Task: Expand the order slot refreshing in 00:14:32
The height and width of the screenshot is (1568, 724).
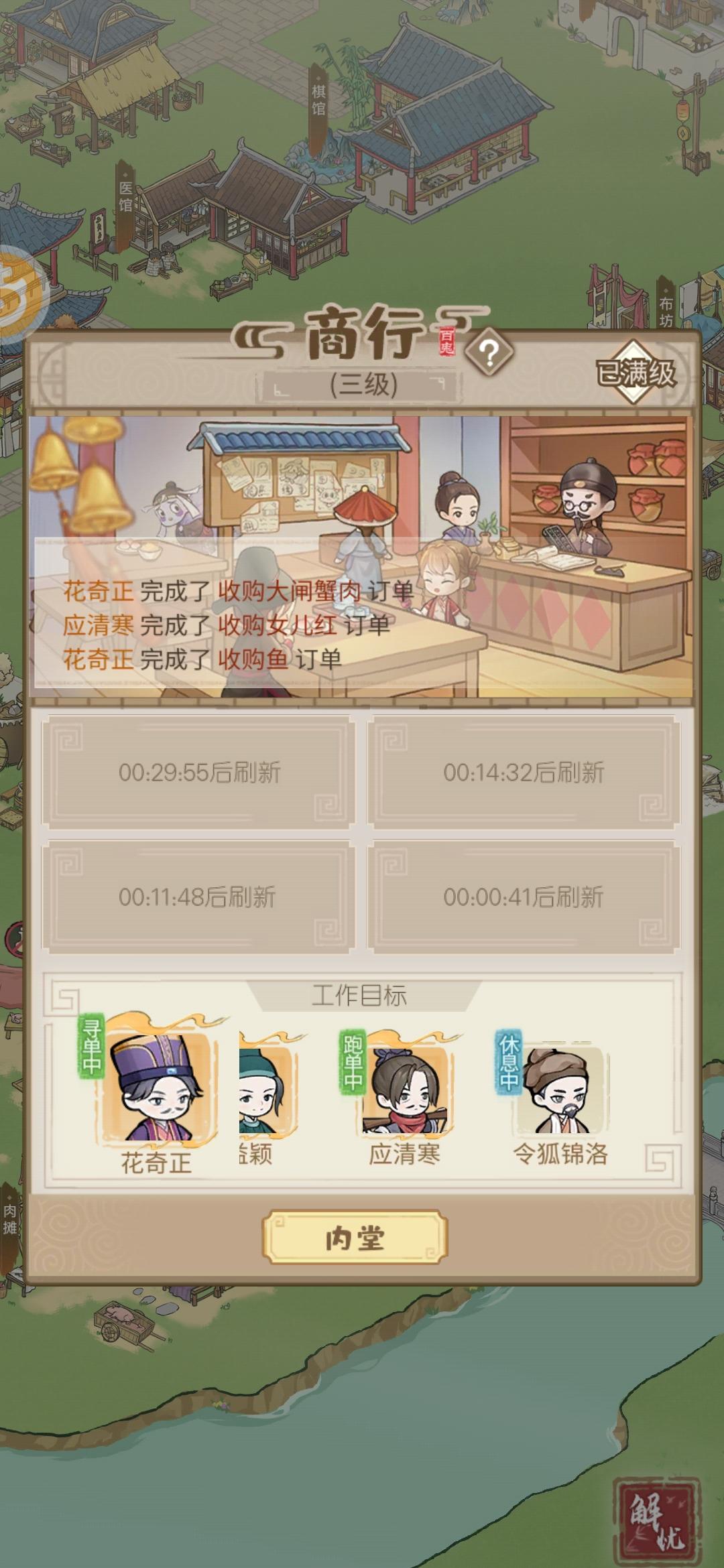Action: (x=527, y=772)
